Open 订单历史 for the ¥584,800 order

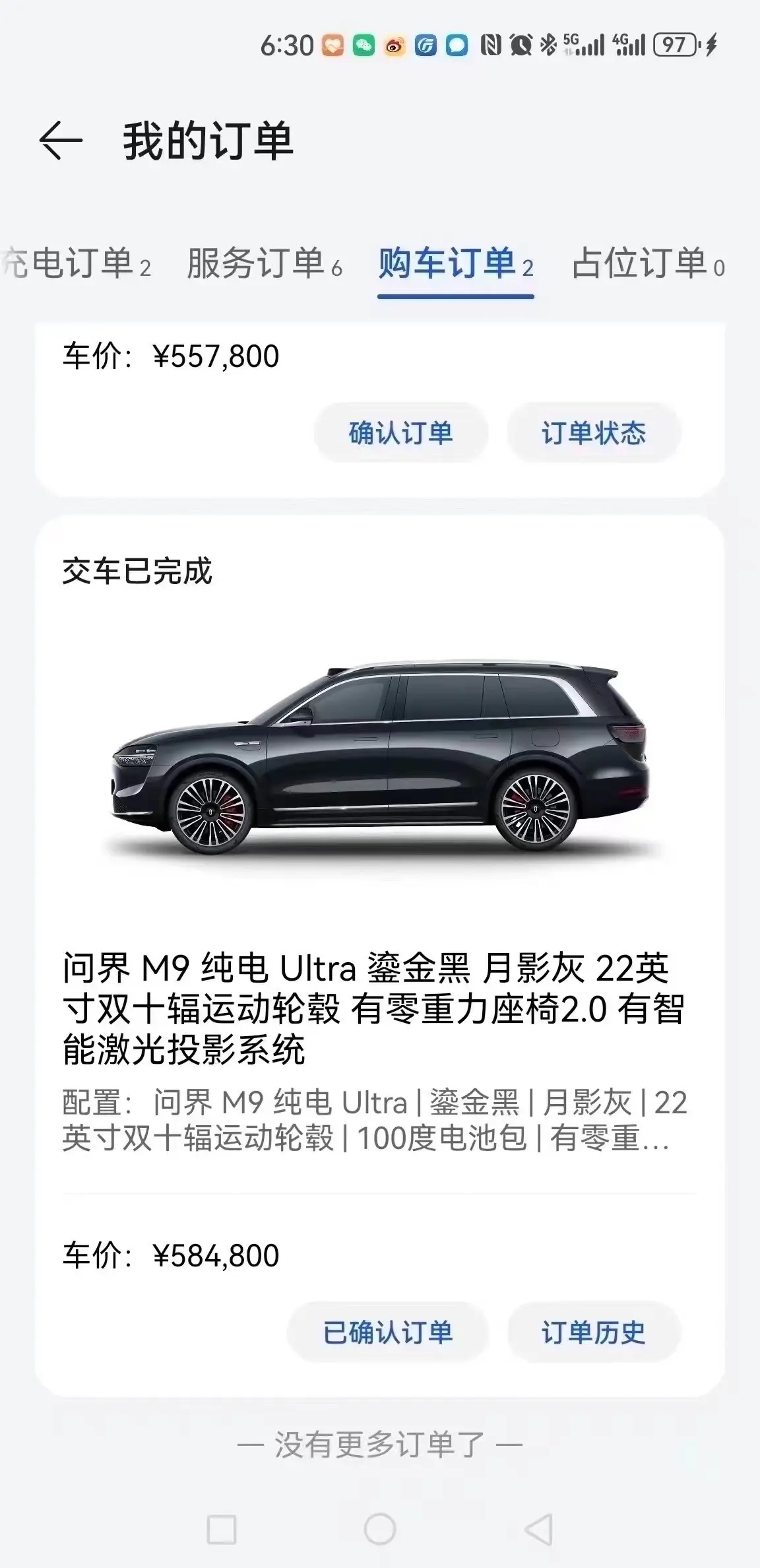point(594,1332)
